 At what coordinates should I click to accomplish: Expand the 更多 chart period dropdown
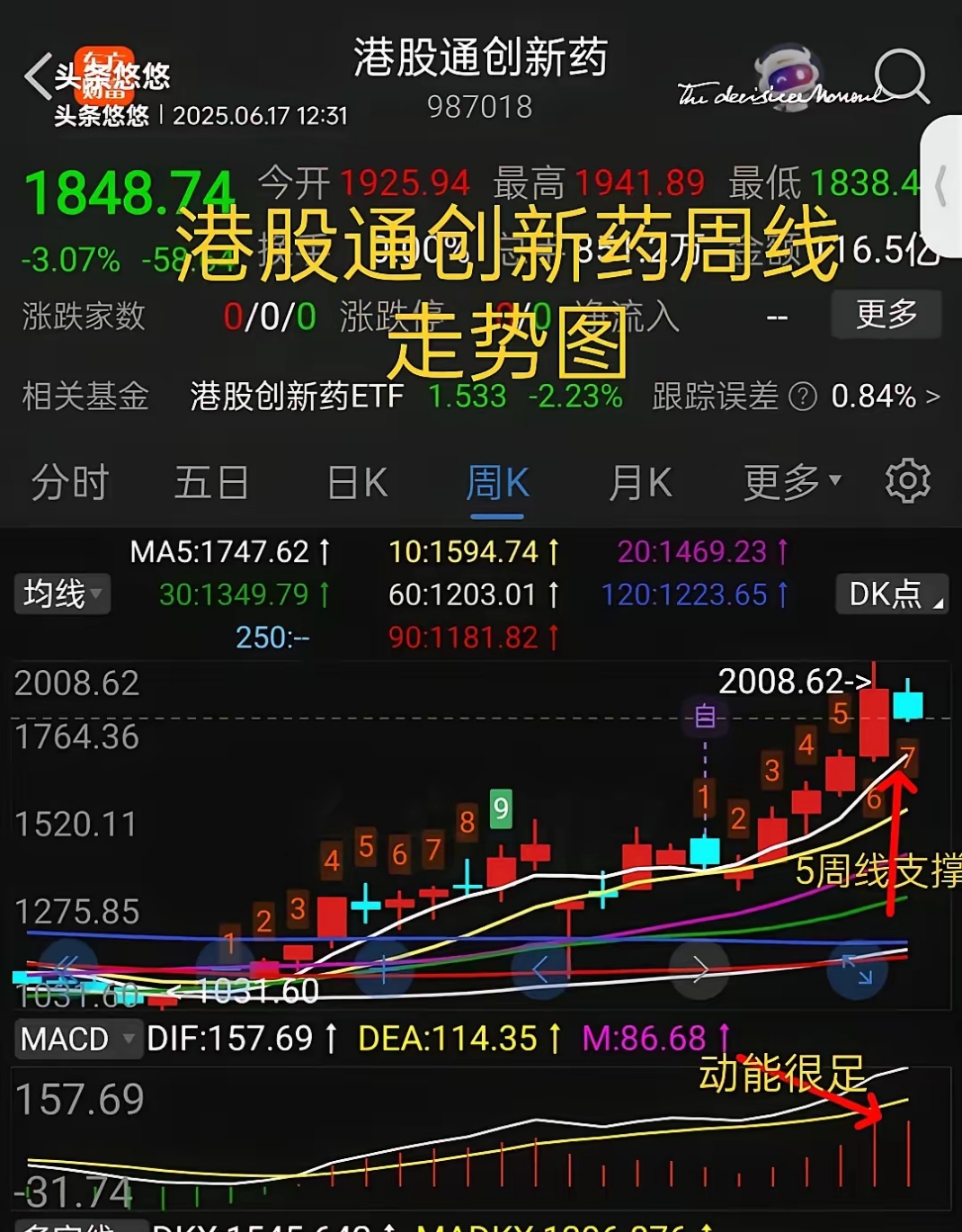pyautogui.click(x=784, y=482)
